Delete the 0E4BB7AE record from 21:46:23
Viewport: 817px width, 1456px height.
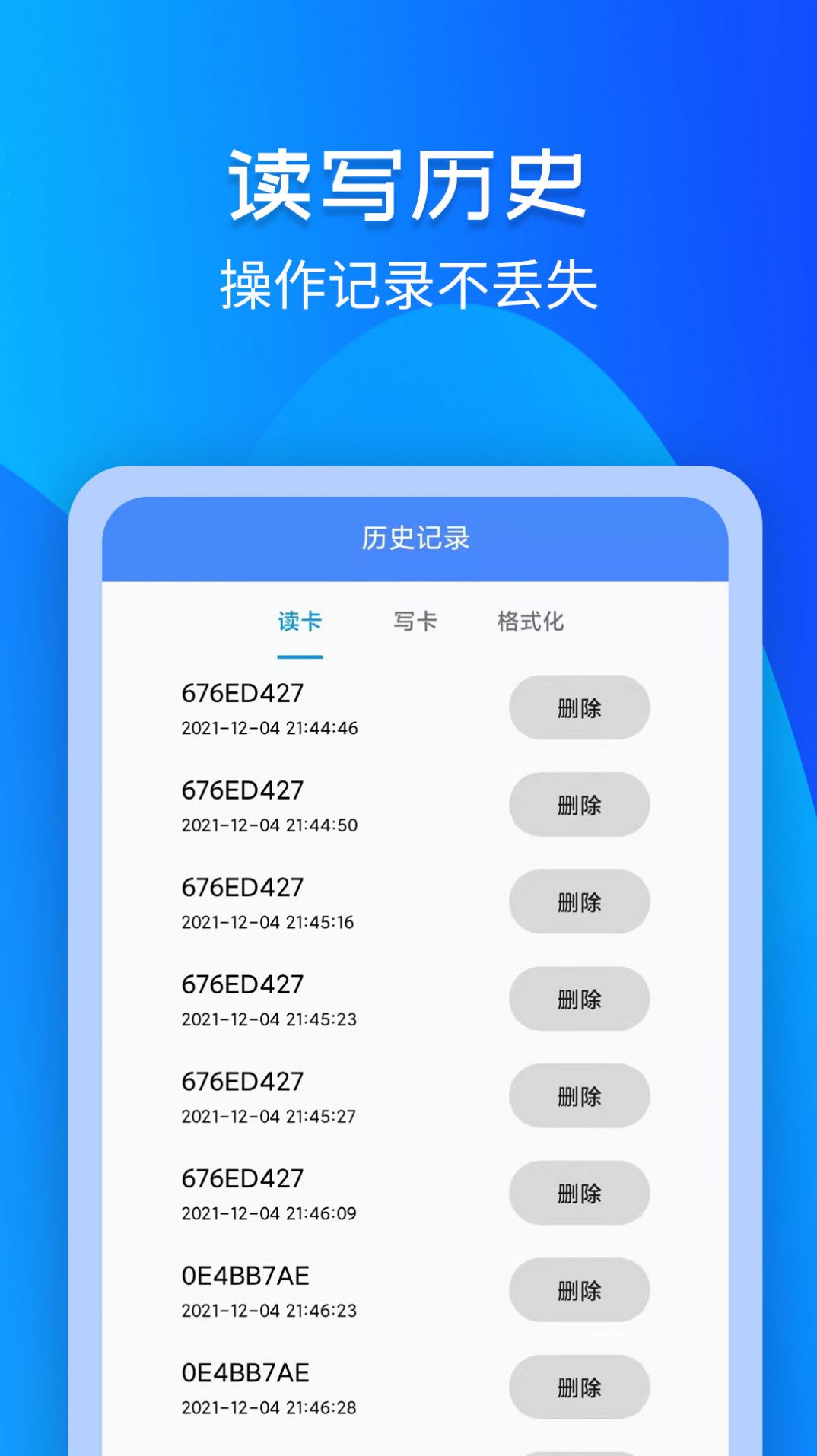(579, 1291)
